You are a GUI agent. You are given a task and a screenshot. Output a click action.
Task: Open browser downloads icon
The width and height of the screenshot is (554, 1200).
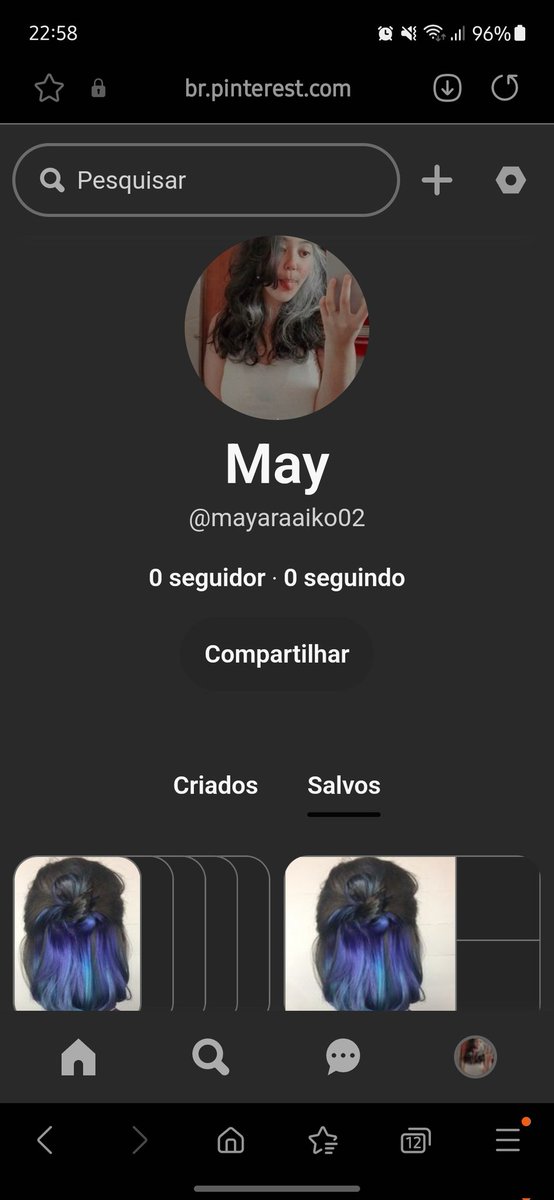click(x=447, y=88)
